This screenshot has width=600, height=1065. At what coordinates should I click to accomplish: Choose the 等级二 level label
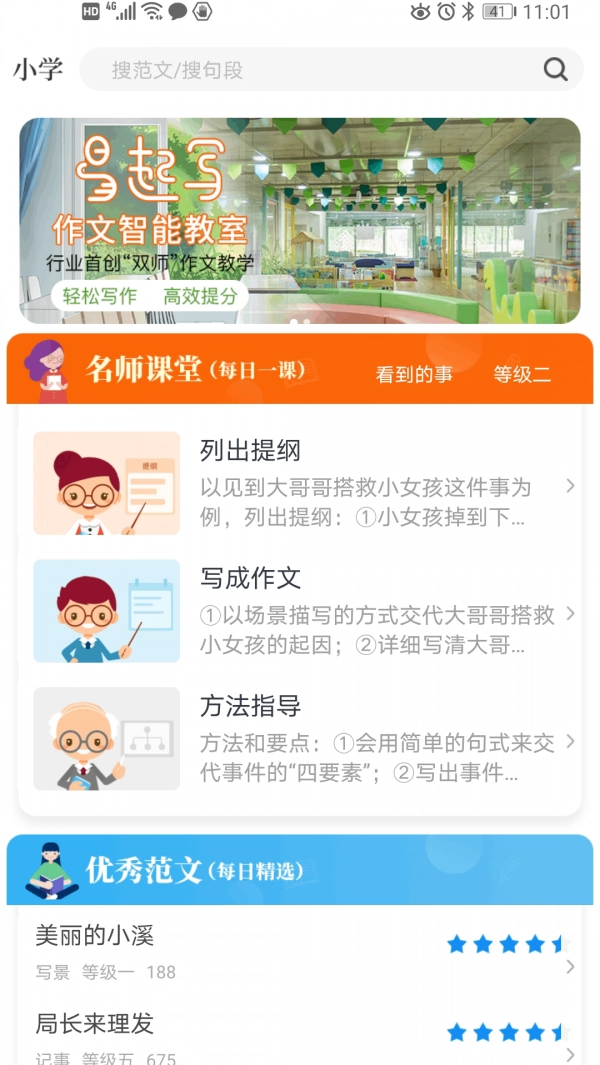pos(522,374)
